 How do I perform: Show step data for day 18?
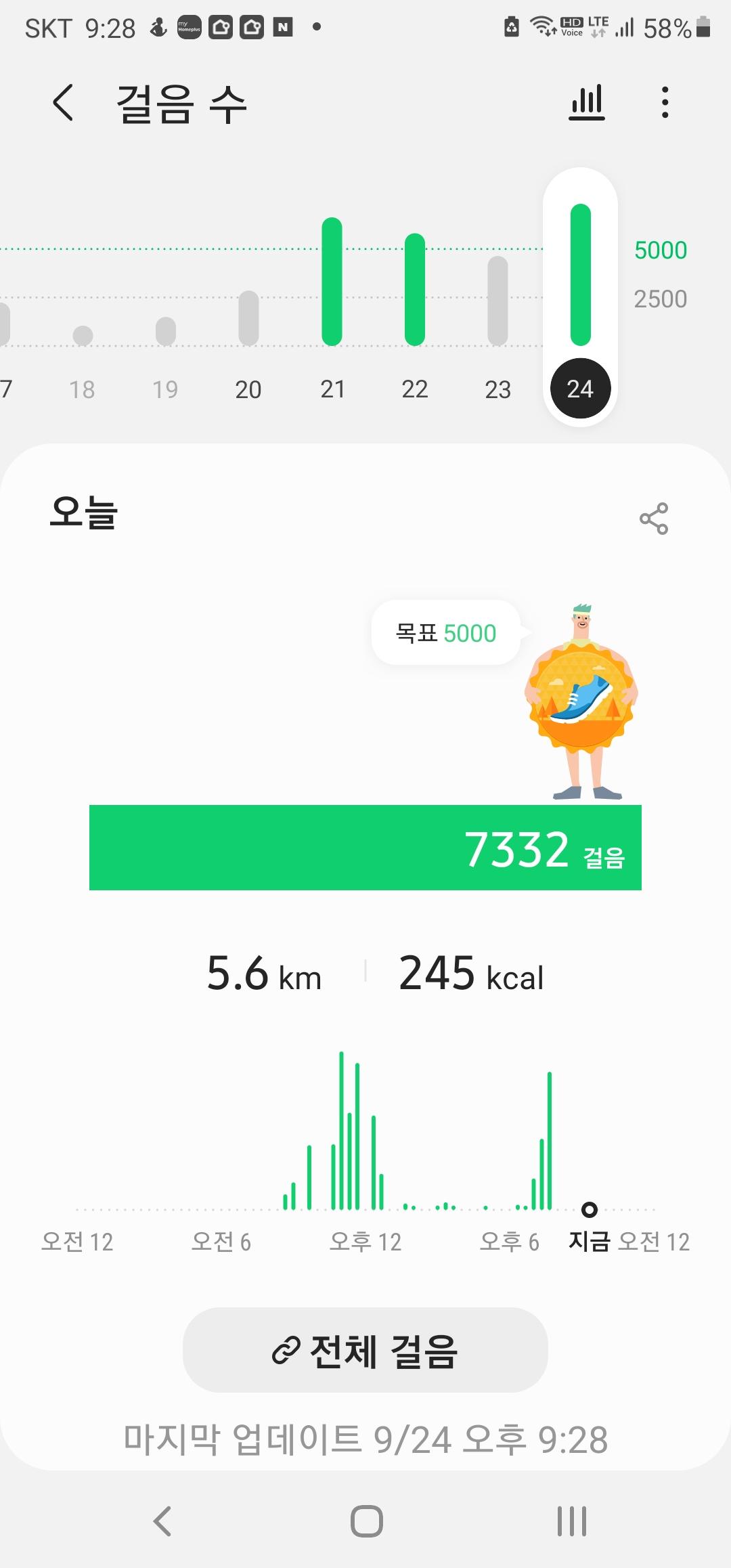click(x=83, y=335)
